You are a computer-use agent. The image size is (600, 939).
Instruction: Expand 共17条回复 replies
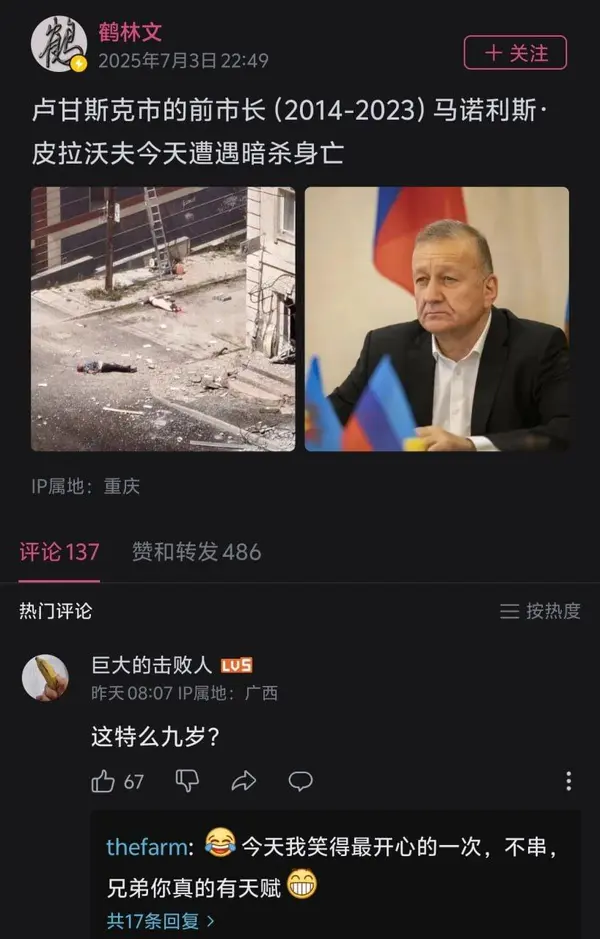tap(160, 920)
